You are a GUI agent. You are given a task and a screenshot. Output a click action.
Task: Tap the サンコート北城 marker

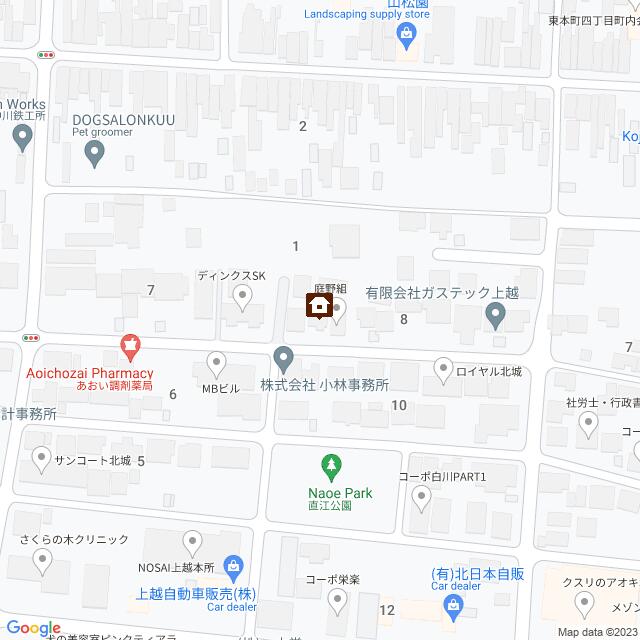tap(41, 460)
